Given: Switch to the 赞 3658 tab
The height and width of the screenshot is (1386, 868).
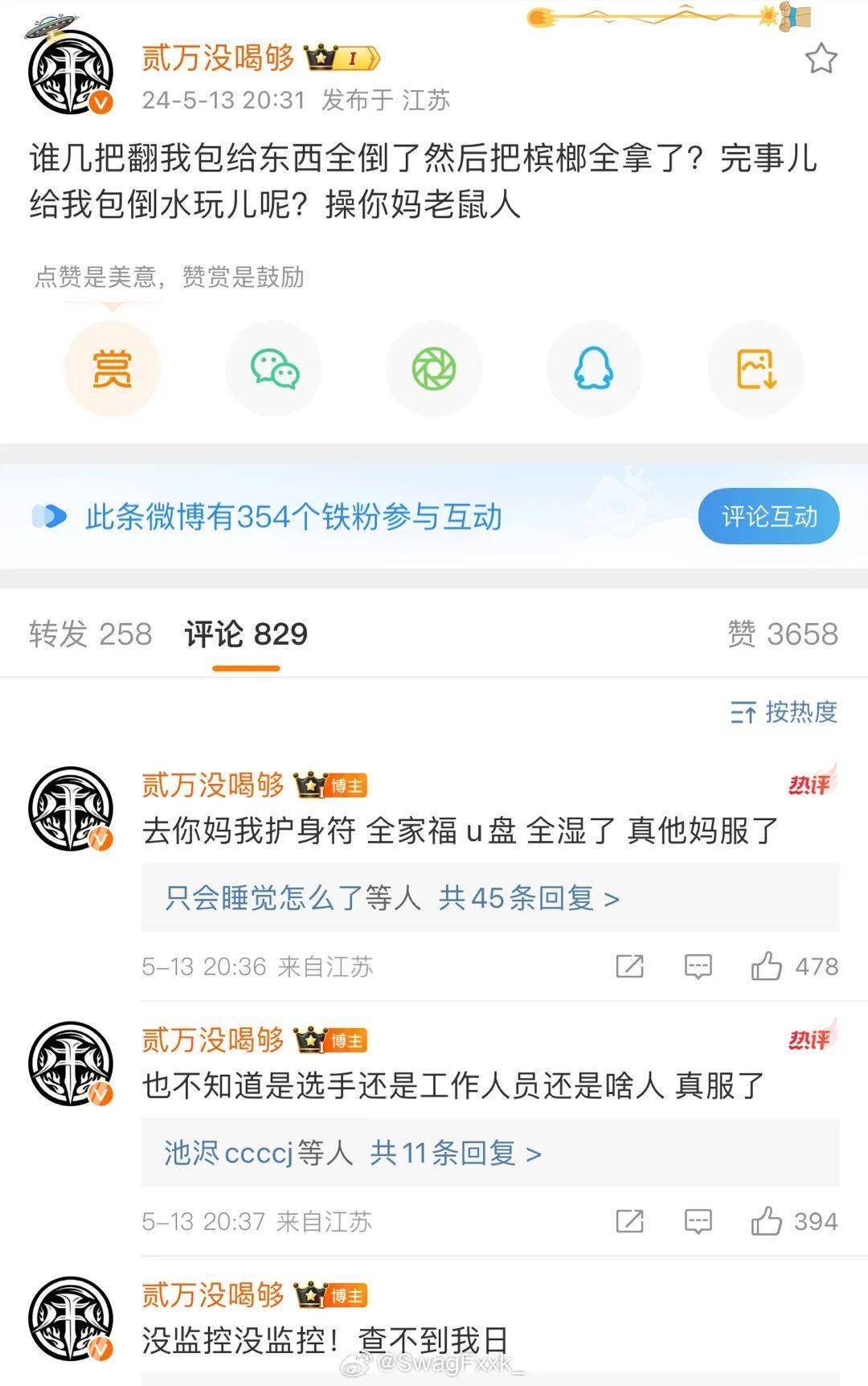Looking at the screenshot, I should 782,634.
